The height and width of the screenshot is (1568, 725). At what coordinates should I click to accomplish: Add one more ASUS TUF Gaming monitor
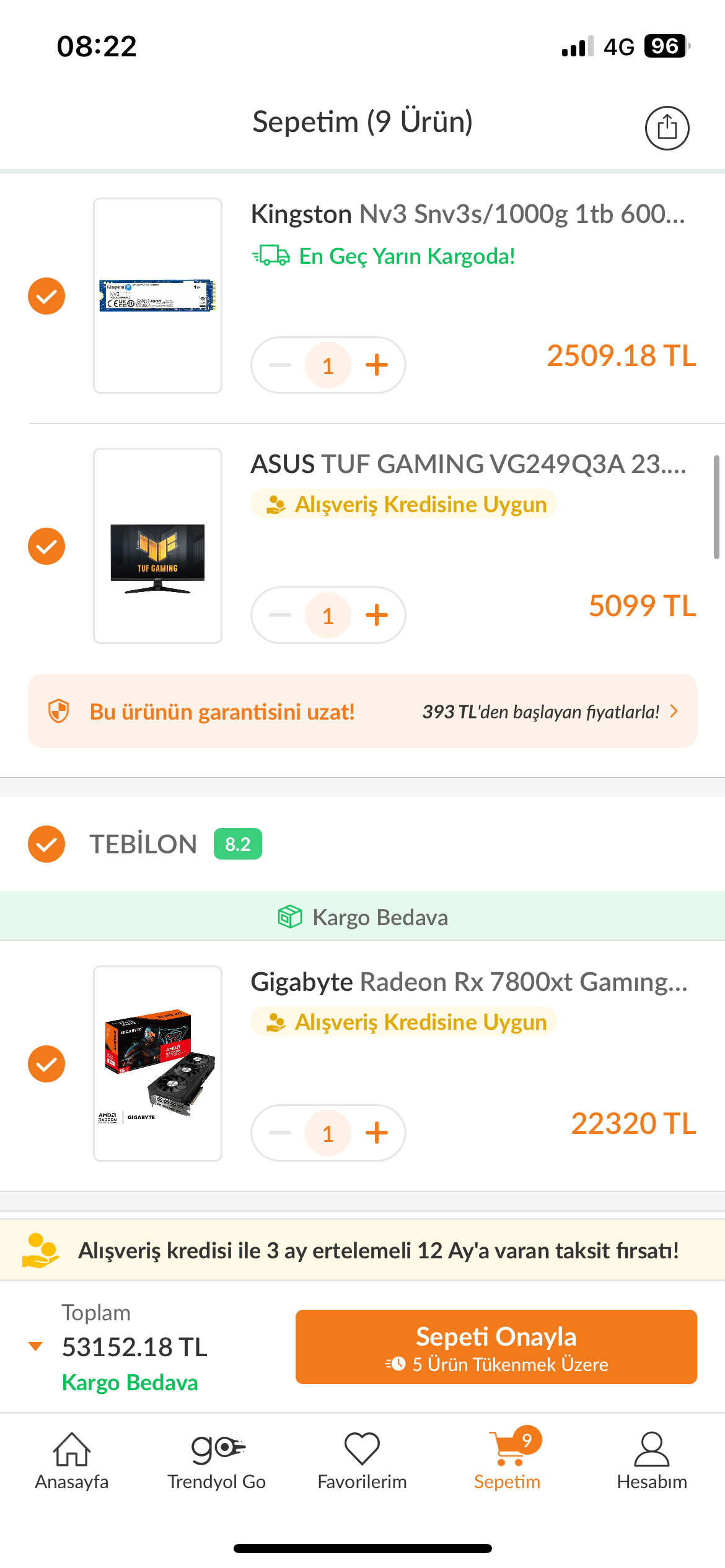pos(377,616)
